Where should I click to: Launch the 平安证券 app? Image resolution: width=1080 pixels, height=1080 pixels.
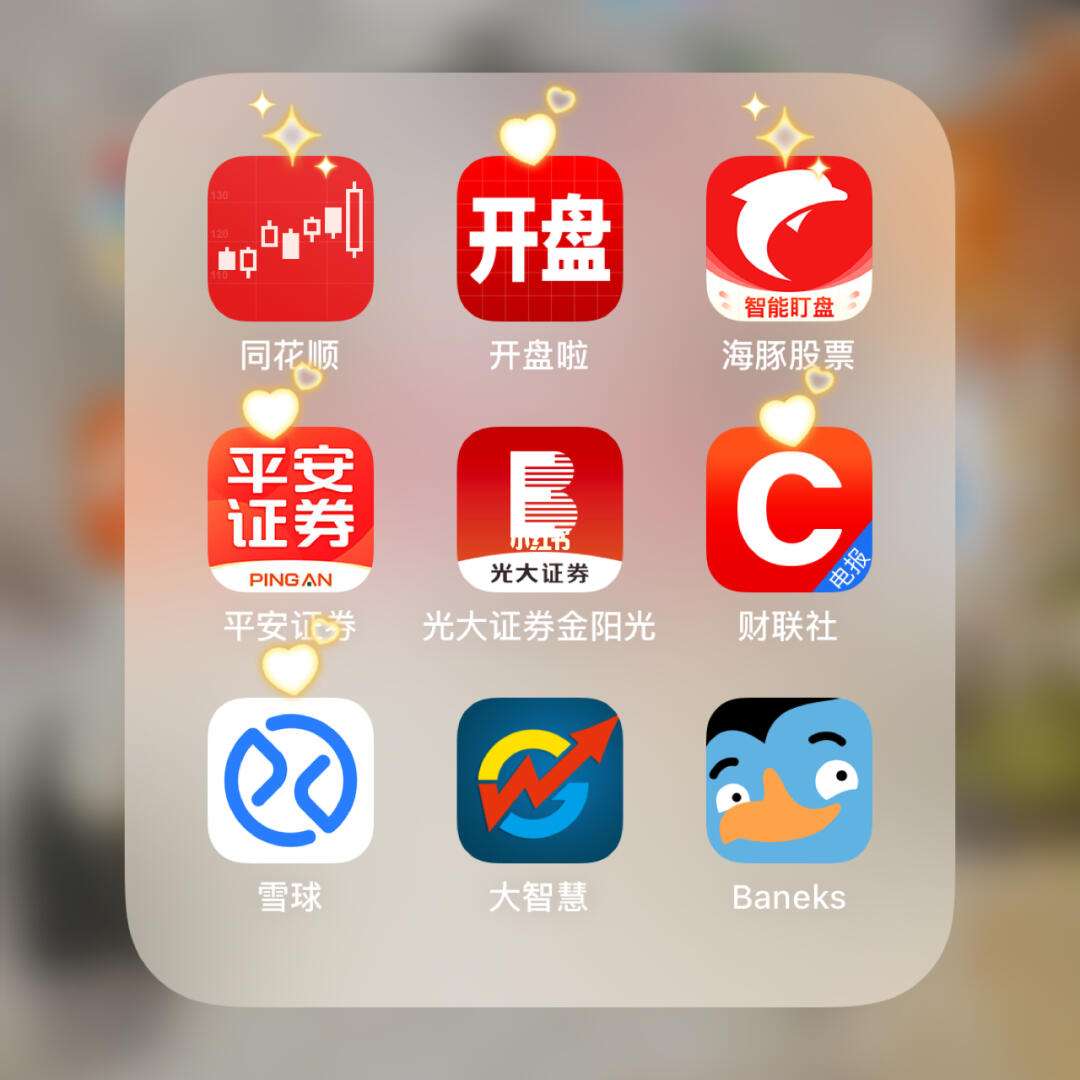click(x=290, y=509)
